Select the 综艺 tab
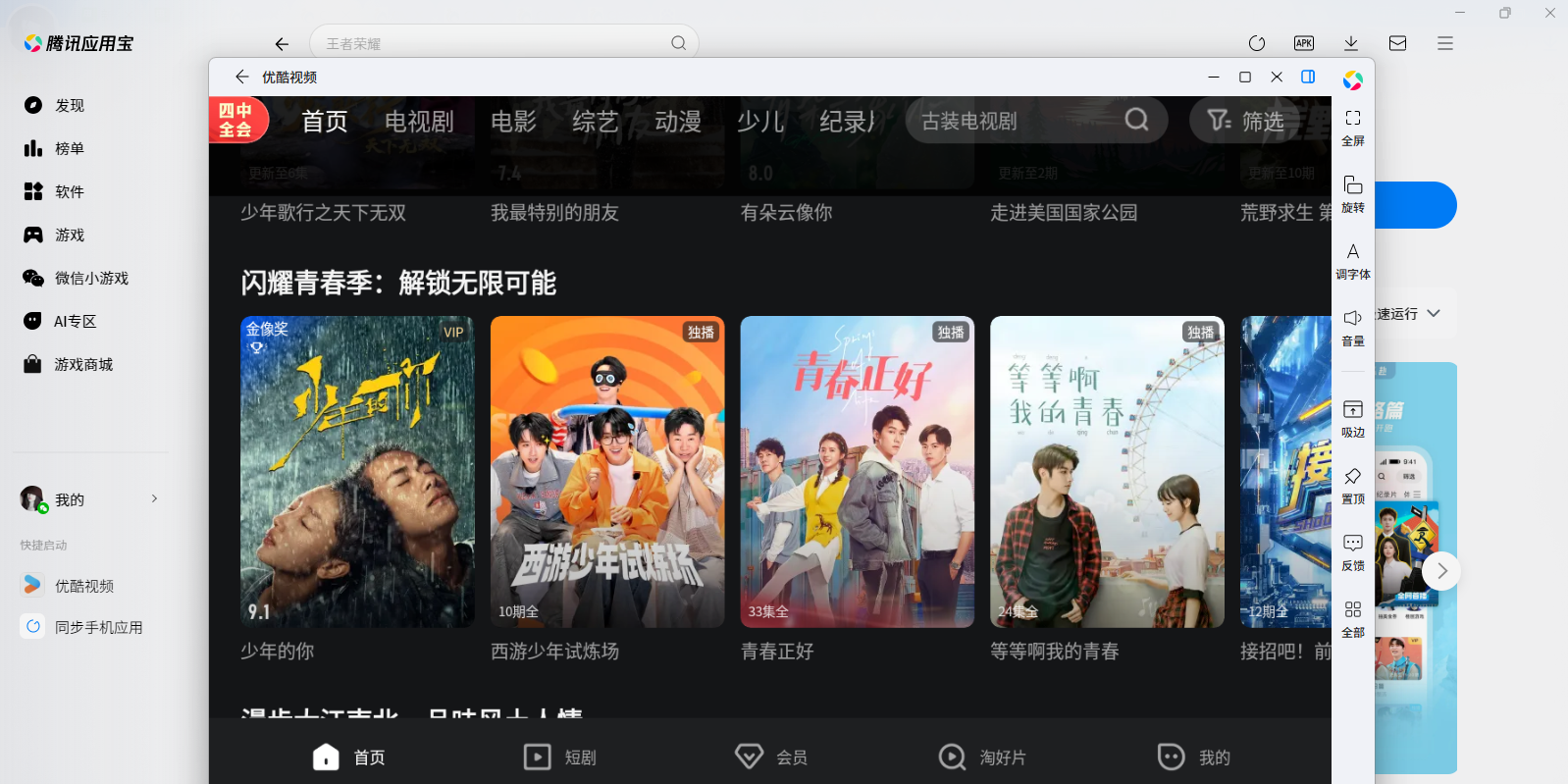The height and width of the screenshot is (784, 1568). tap(596, 122)
